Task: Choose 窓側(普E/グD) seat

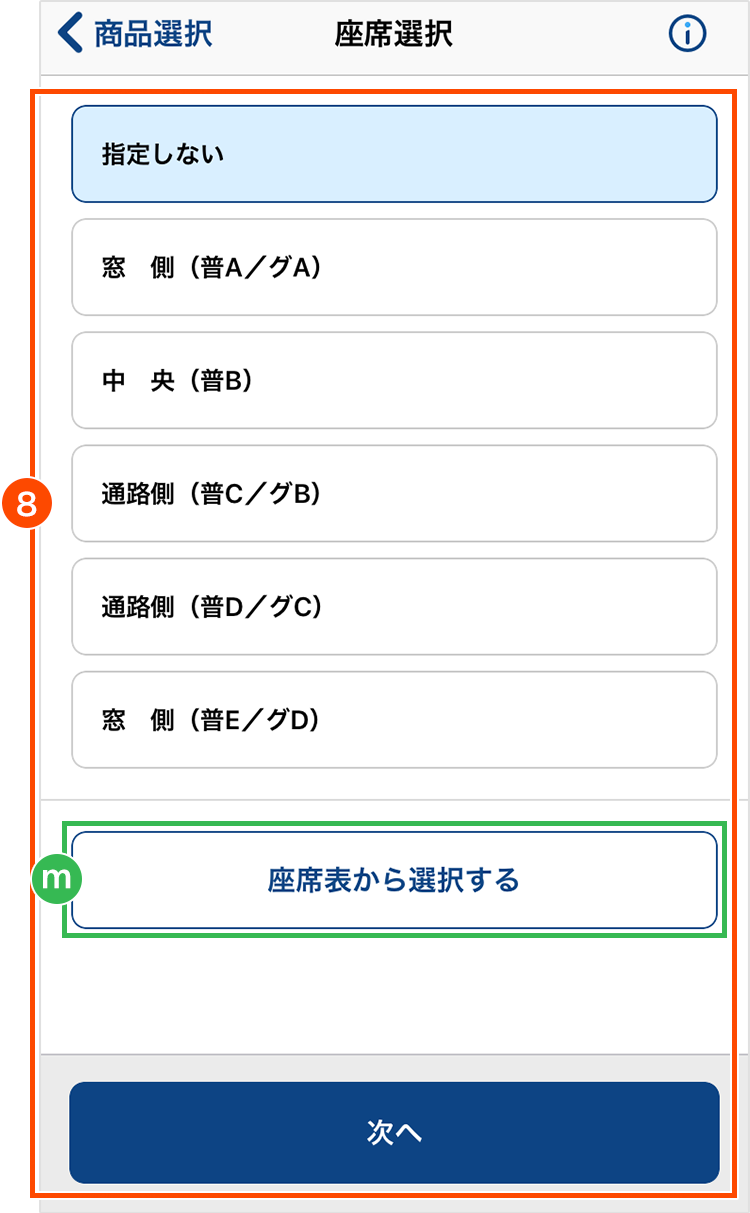Action: 394,719
